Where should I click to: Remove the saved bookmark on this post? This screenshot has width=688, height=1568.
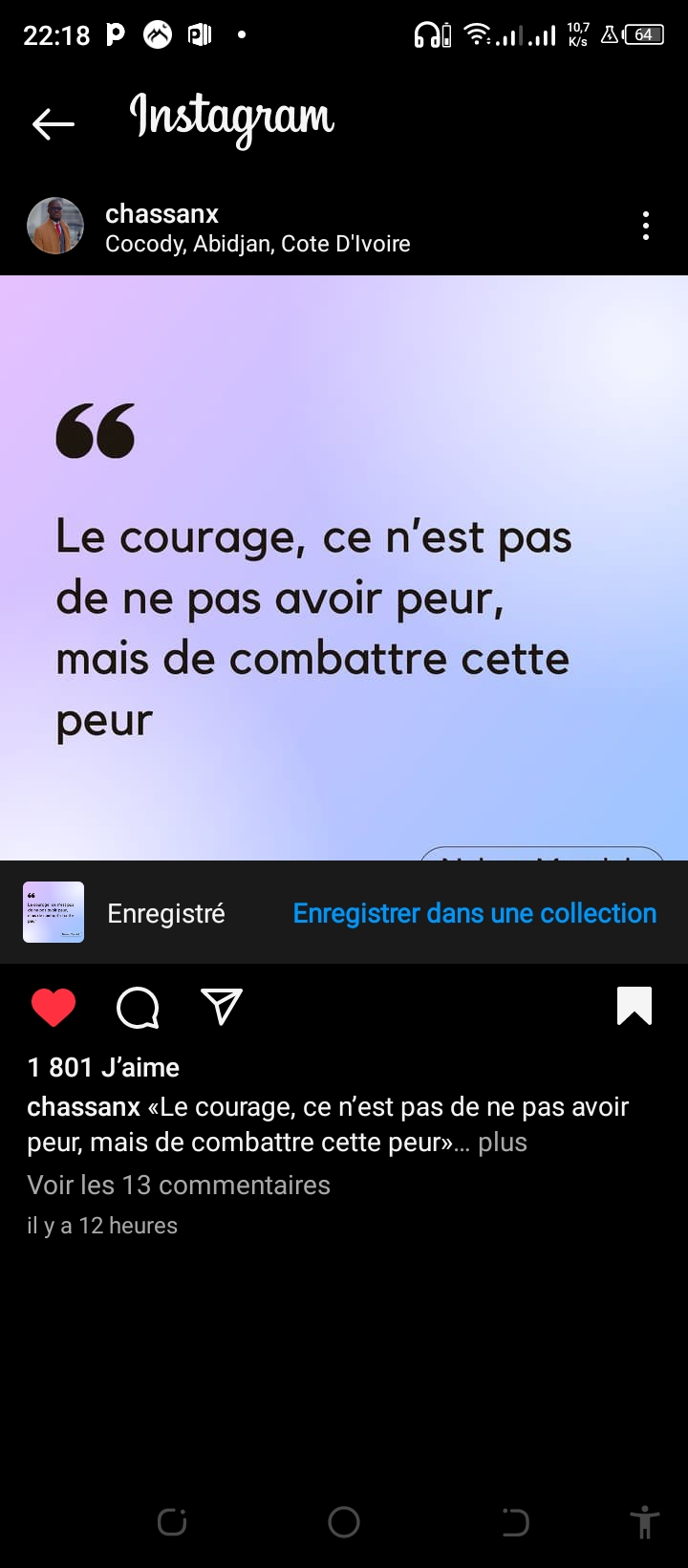[634, 1006]
